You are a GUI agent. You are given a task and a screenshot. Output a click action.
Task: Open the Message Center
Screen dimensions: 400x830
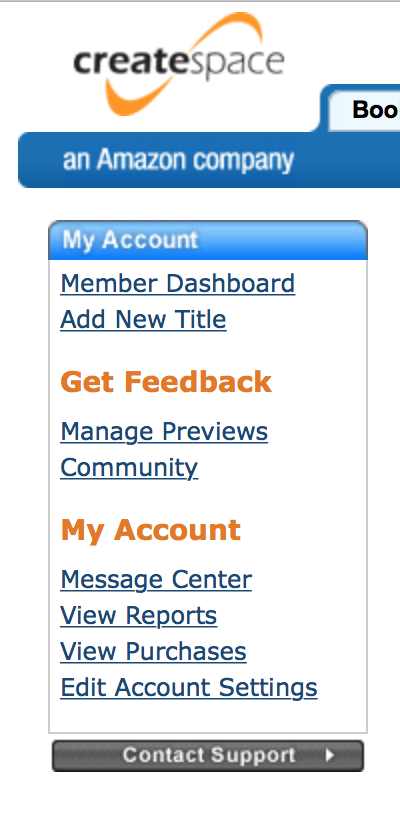tap(156, 580)
